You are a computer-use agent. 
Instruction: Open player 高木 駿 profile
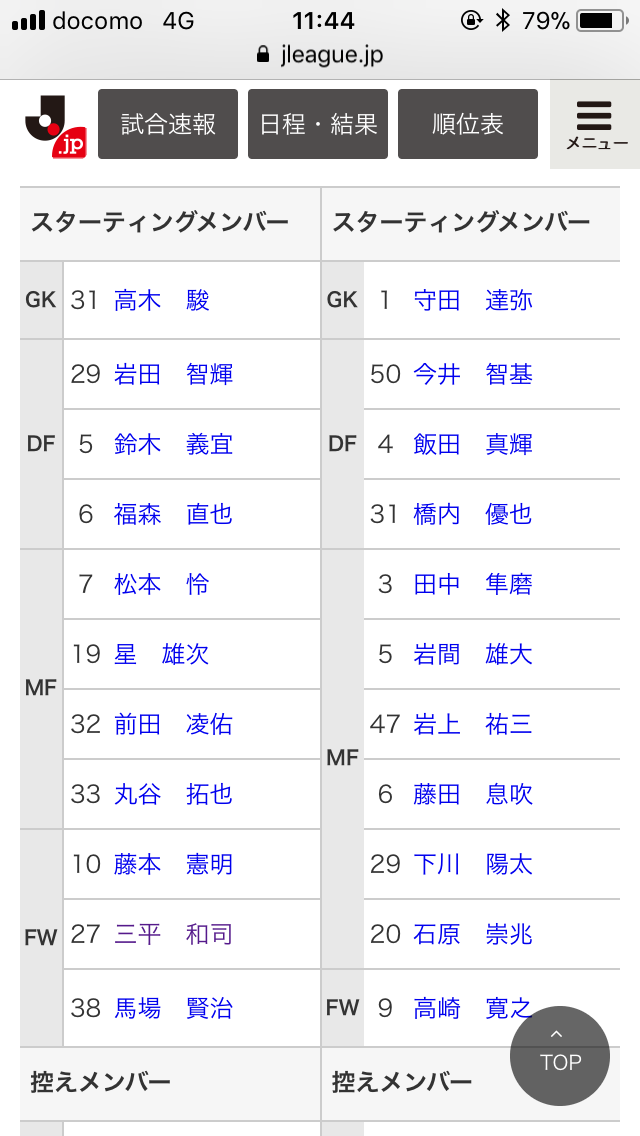pos(162,300)
